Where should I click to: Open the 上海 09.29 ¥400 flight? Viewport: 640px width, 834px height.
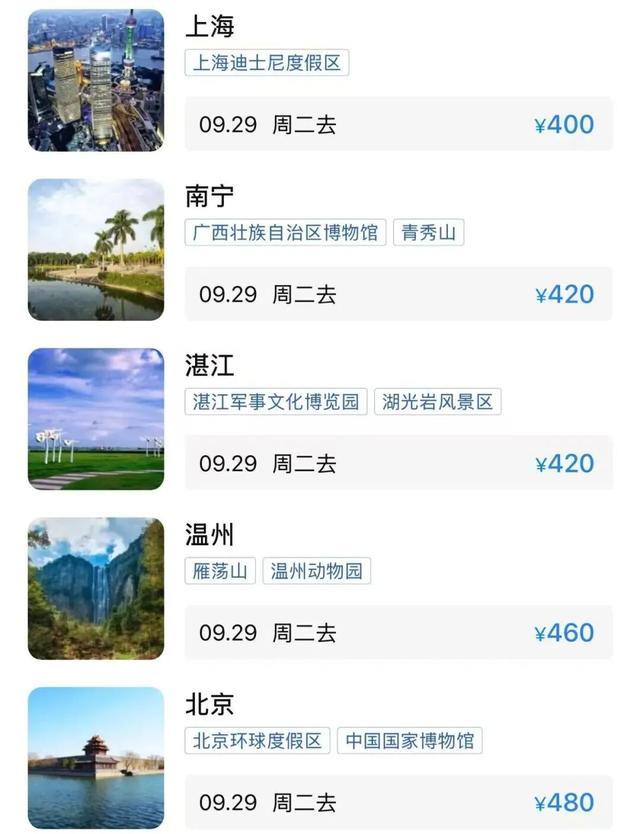pyautogui.click(x=398, y=124)
